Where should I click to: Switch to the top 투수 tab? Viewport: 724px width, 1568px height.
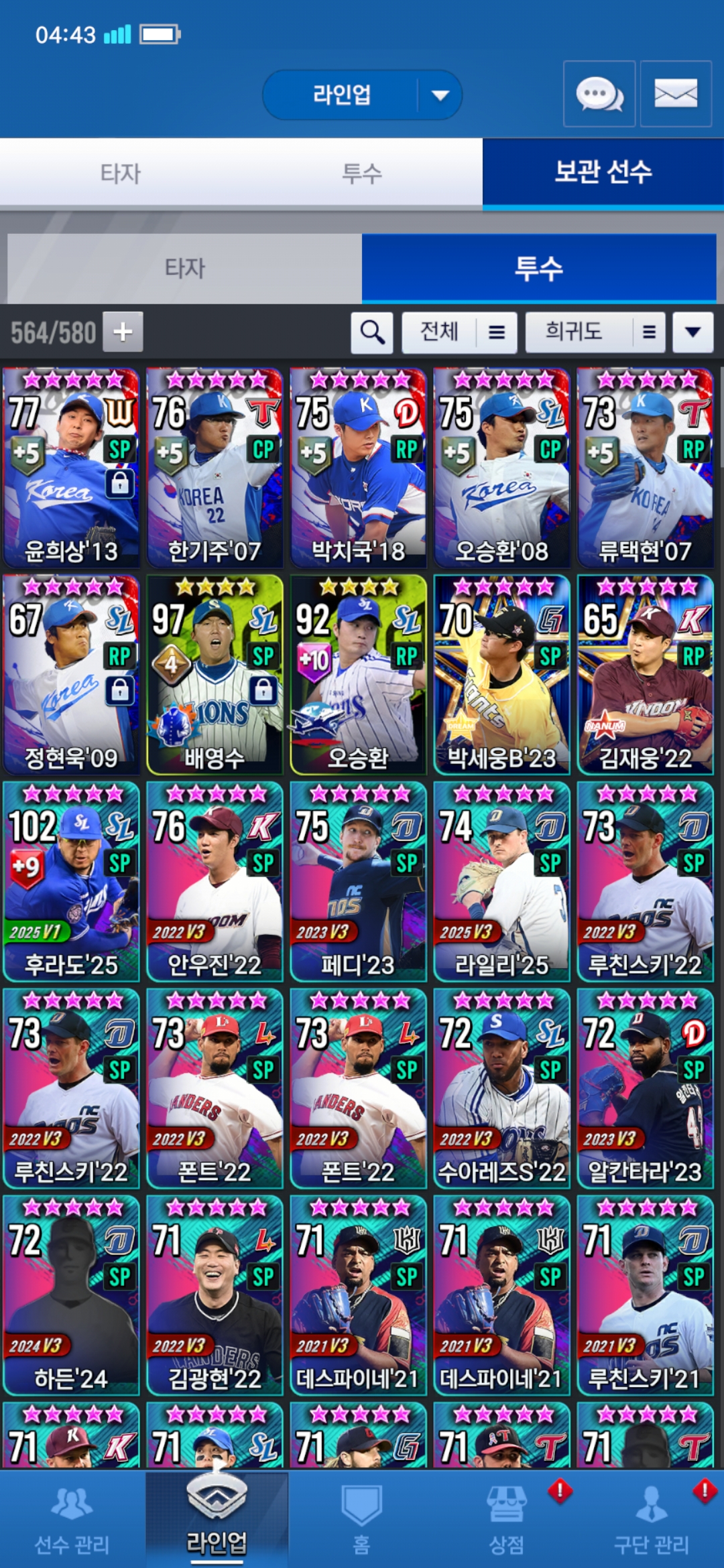tap(362, 174)
